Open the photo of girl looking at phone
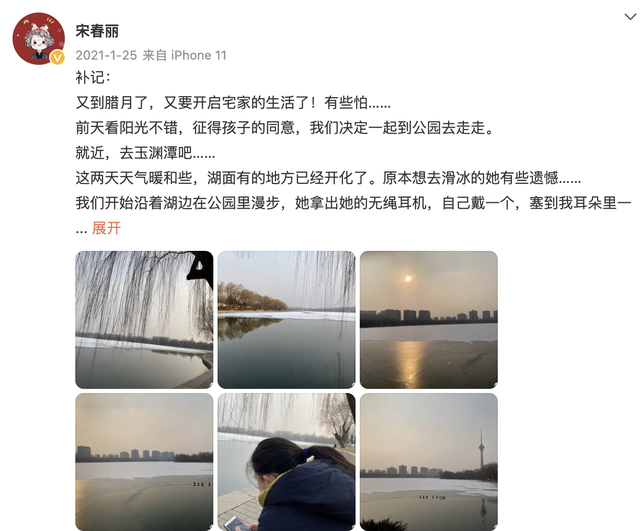640x531 pixels. (x=286, y=461)
